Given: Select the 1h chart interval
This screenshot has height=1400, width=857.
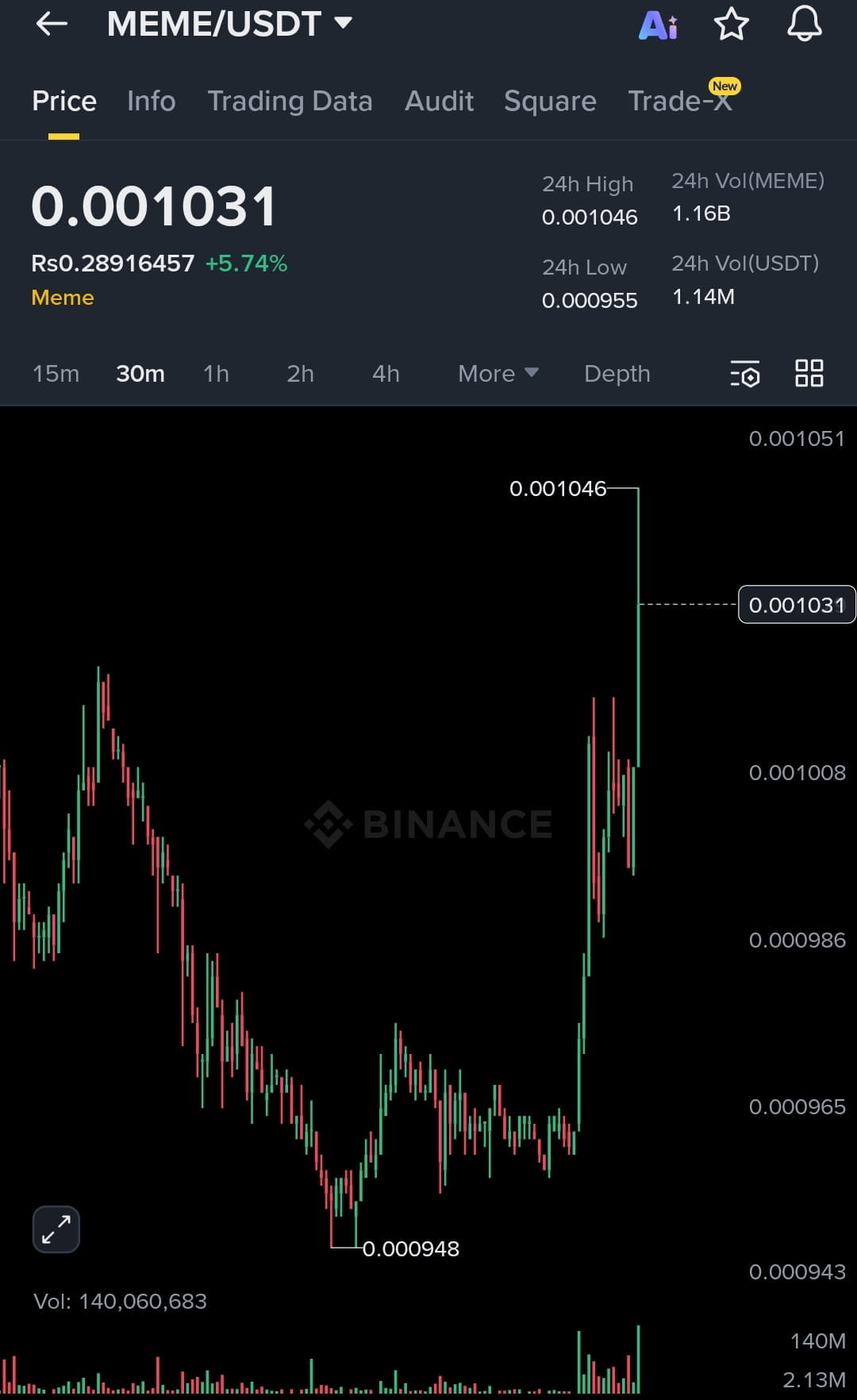Looking at the screenshot, I should [216, 373].
